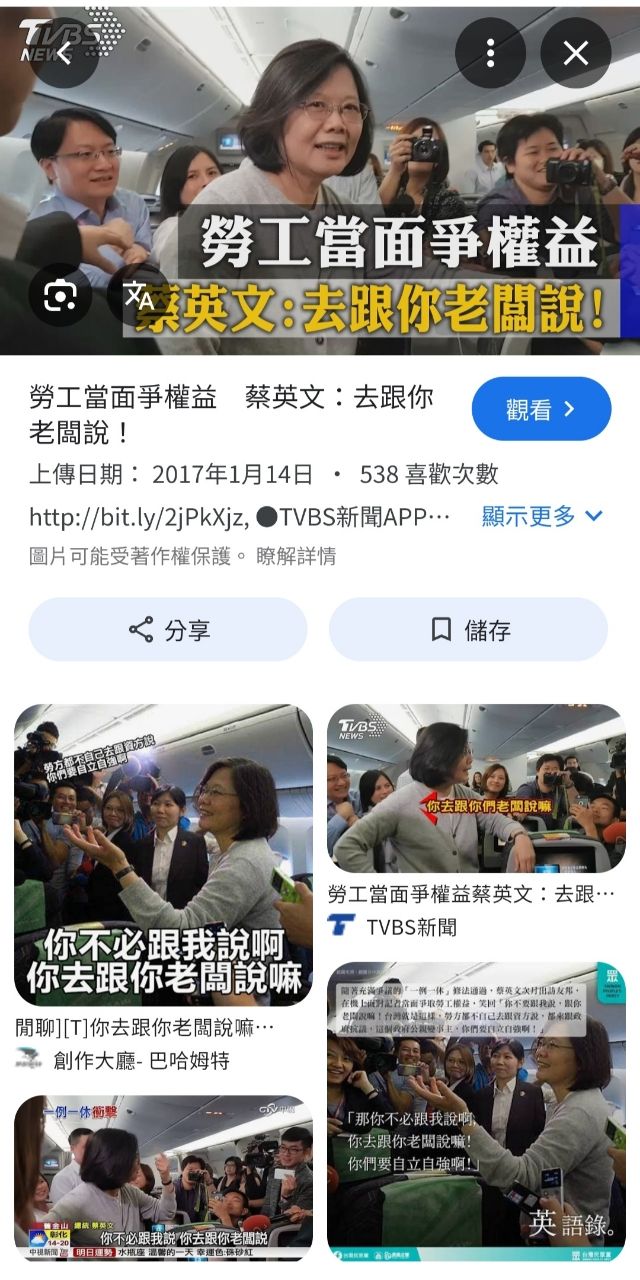Share this image via 分享
The image size is (640, 1280).
coord(168,629)
